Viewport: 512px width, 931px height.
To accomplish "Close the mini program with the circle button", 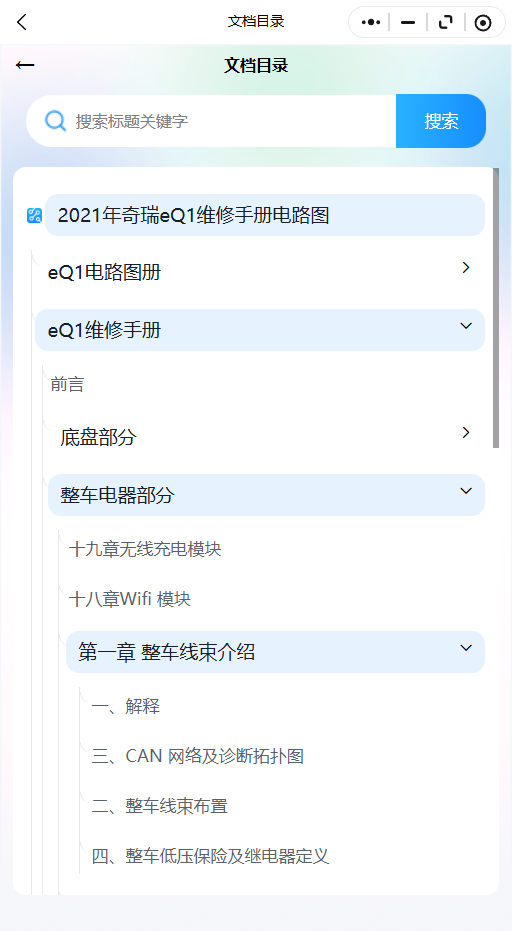I will 483,23.
